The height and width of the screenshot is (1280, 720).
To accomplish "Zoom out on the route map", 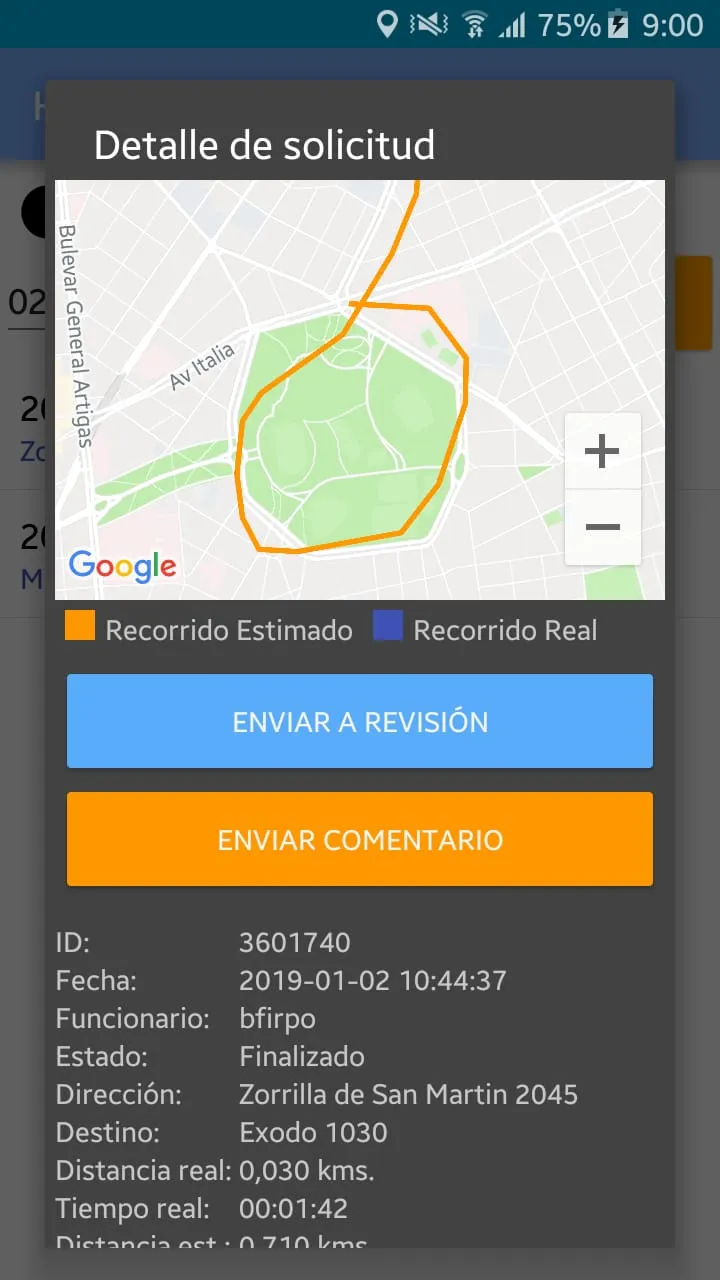I will point(602,527).
